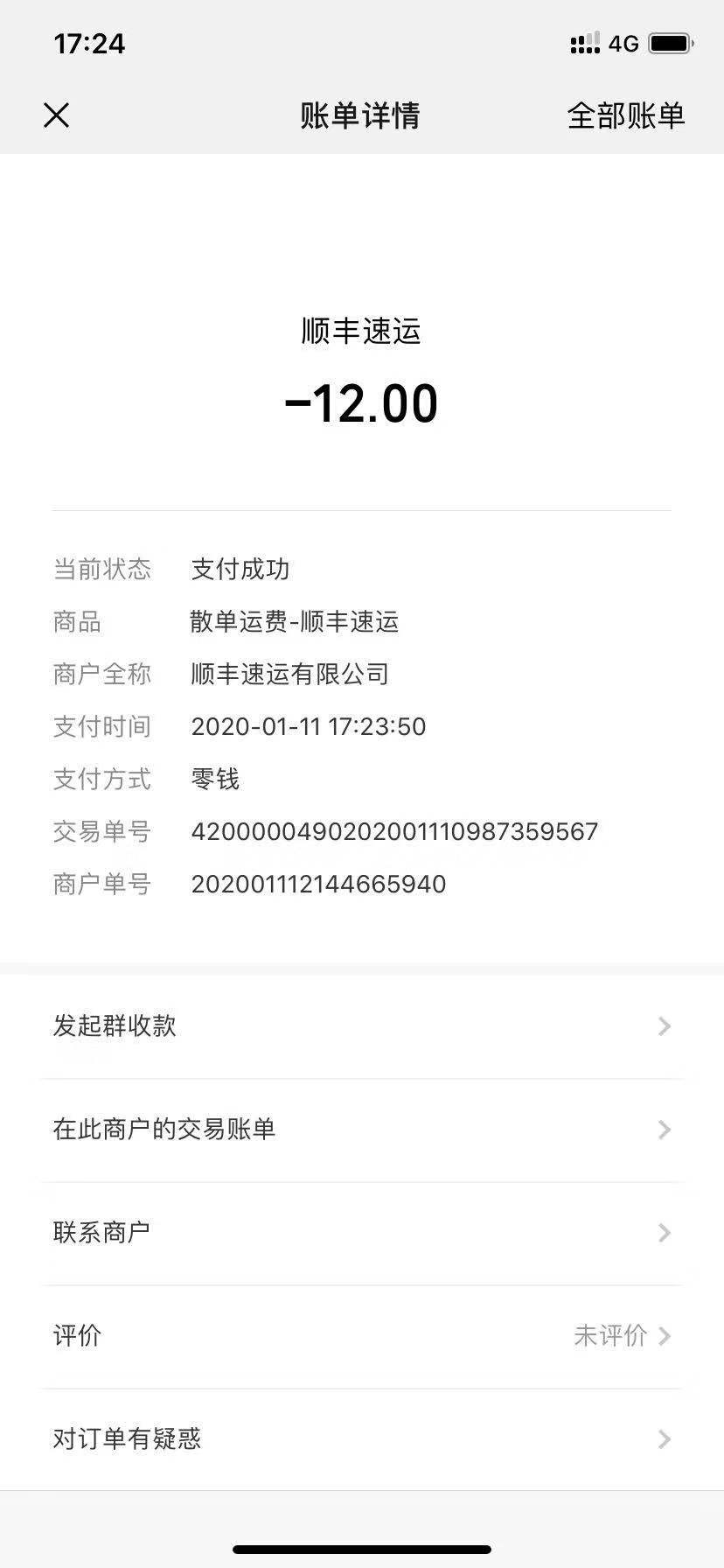Start a group collection via 发起群收款
The height and width of the screenshot is (1568, 724).
tap(361, 1025)
